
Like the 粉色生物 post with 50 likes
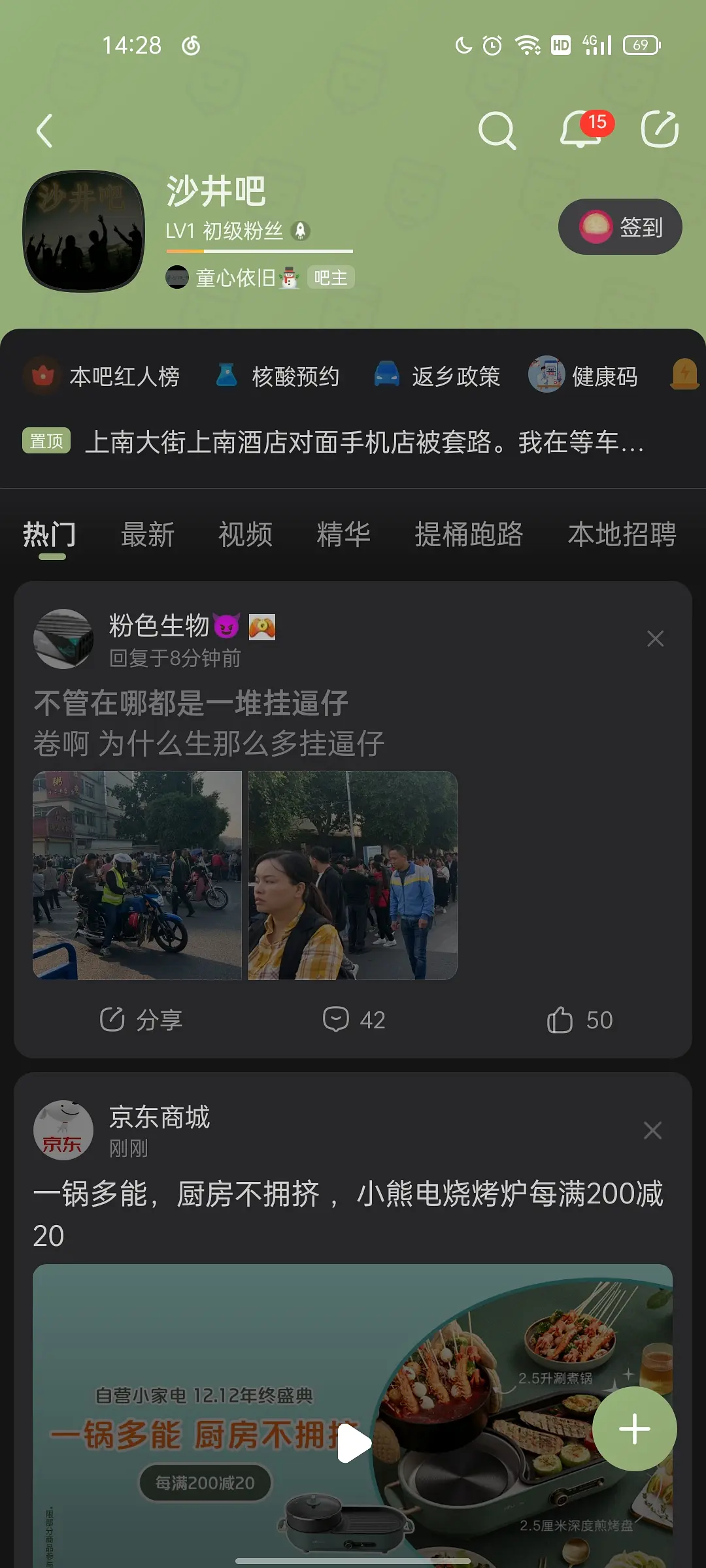pos(579,1020)
